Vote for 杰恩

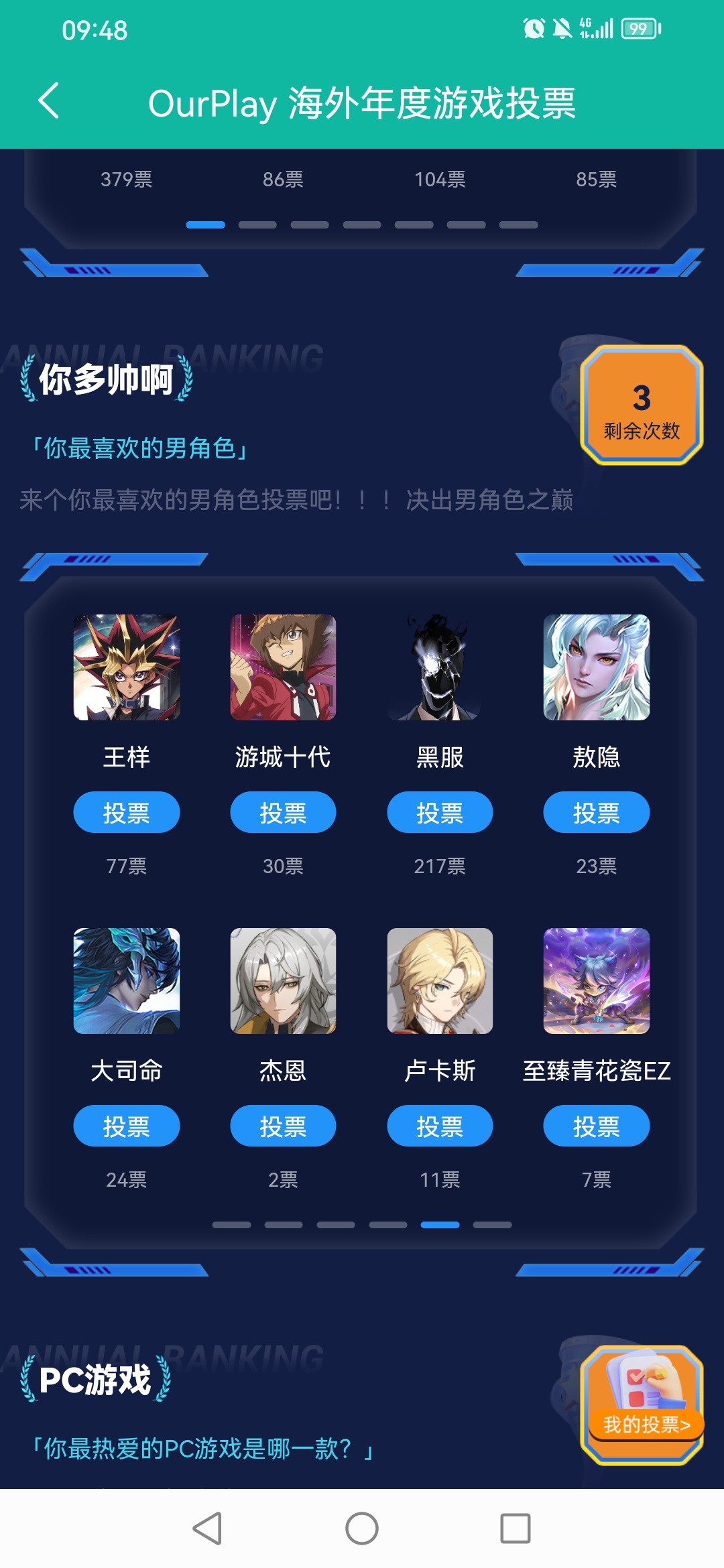point(283,1126)
